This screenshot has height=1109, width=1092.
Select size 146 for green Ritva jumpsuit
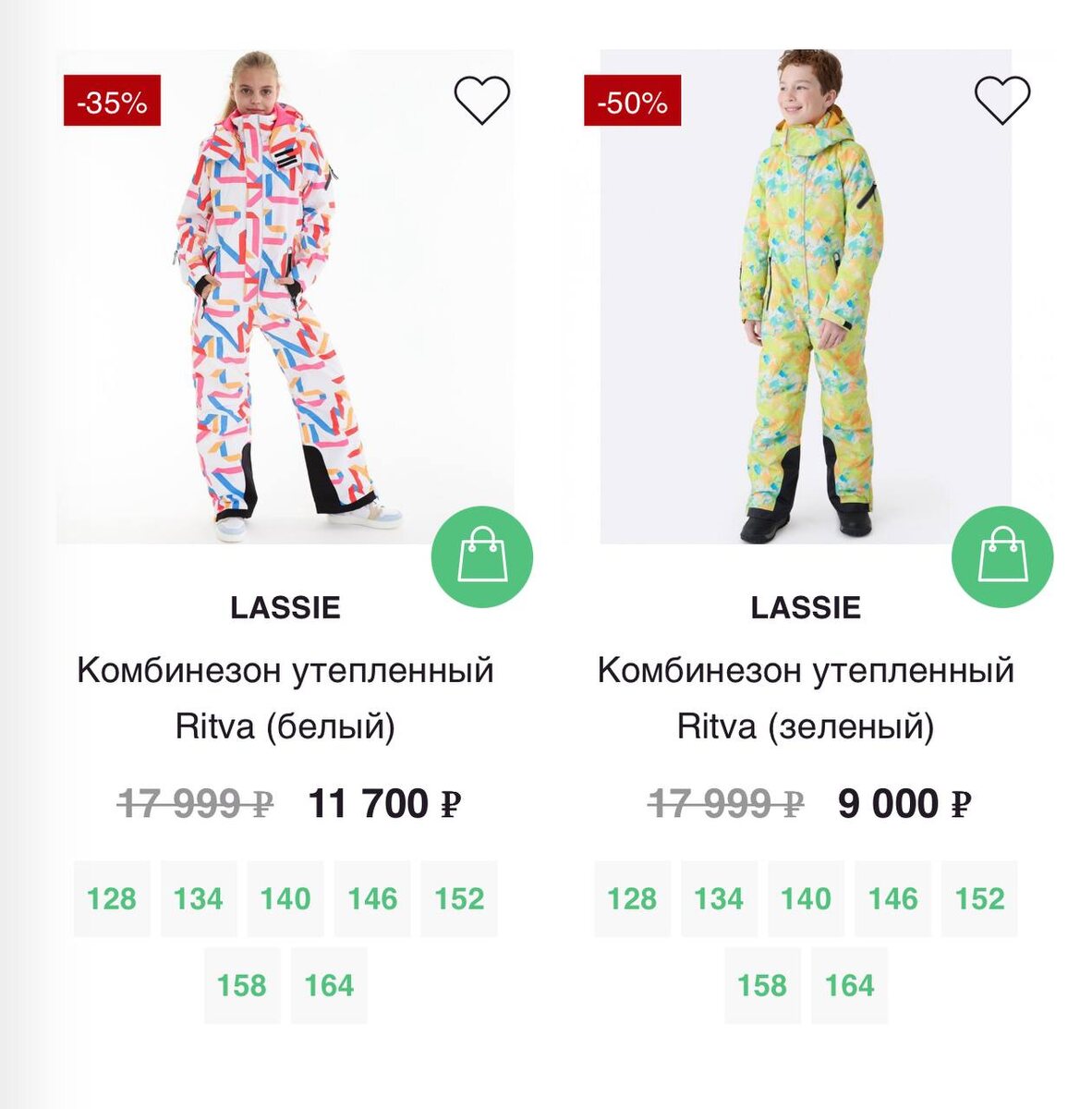point(892,899)
